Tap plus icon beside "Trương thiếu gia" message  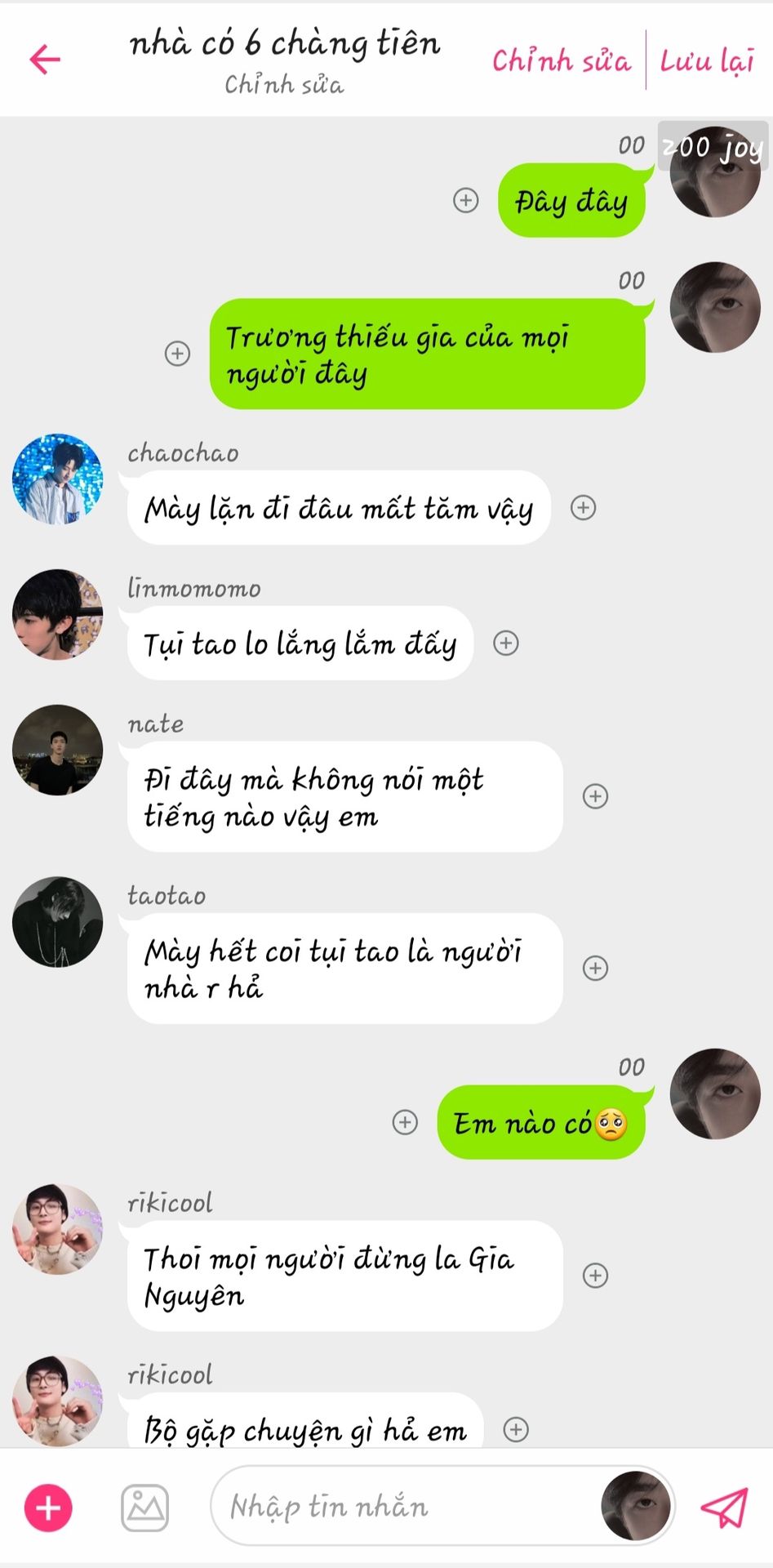(x=178, y=354)
